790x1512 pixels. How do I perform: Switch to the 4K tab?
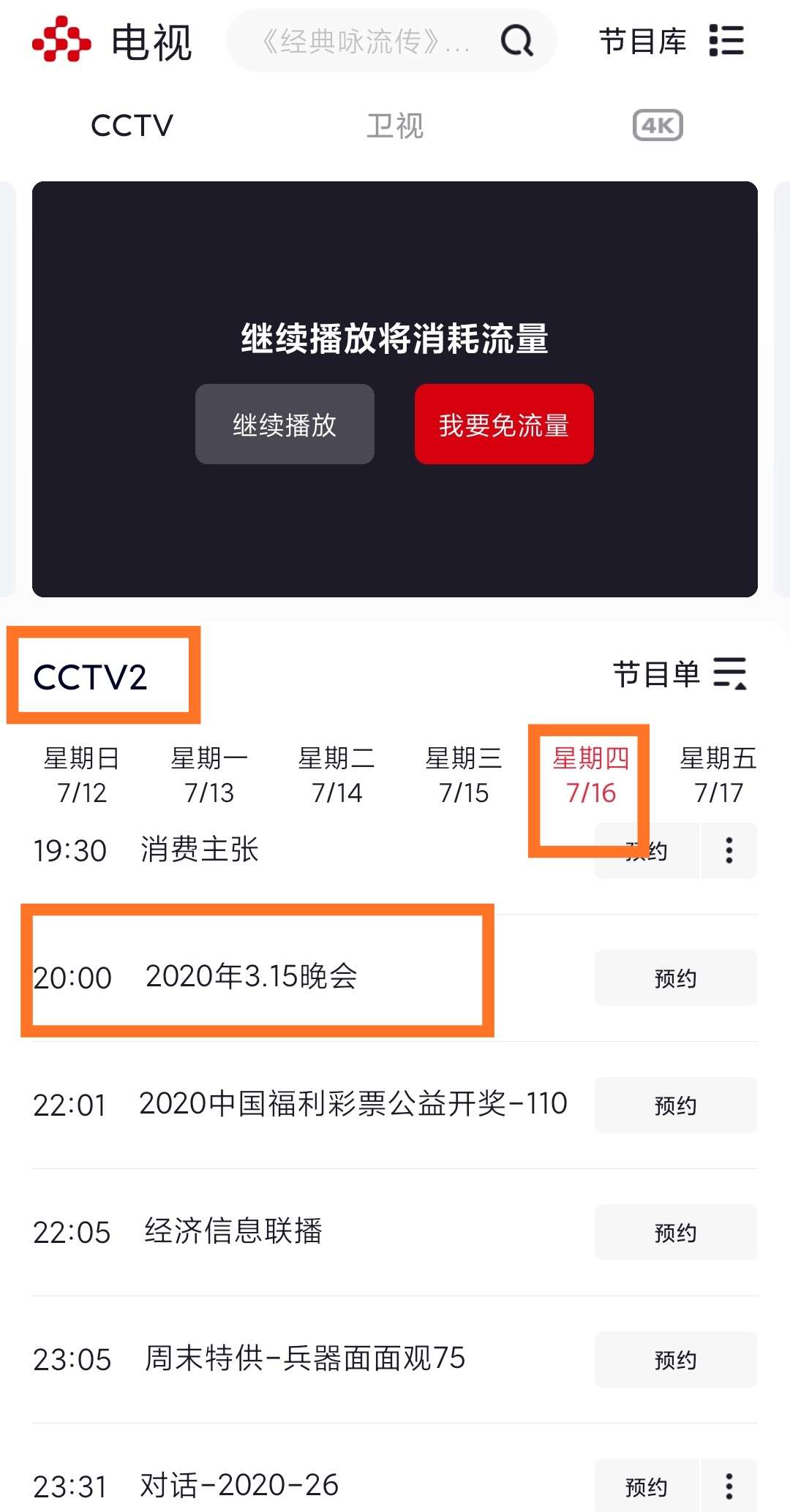658,126
